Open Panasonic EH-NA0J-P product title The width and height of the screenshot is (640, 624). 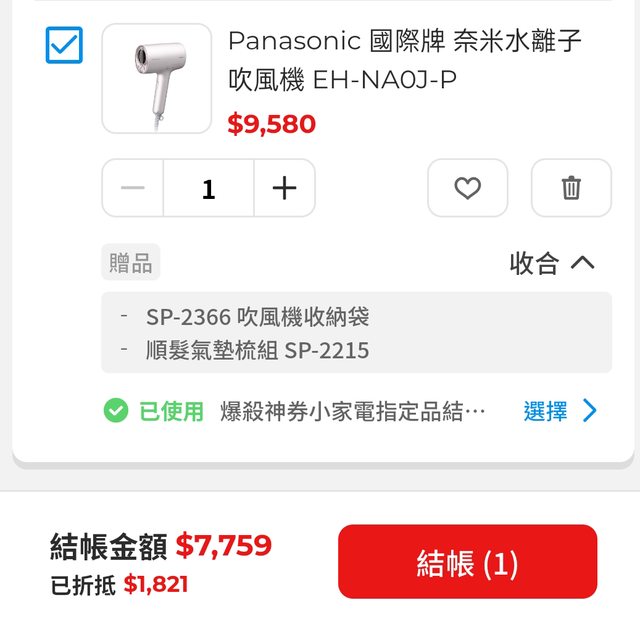click(404, 60)
